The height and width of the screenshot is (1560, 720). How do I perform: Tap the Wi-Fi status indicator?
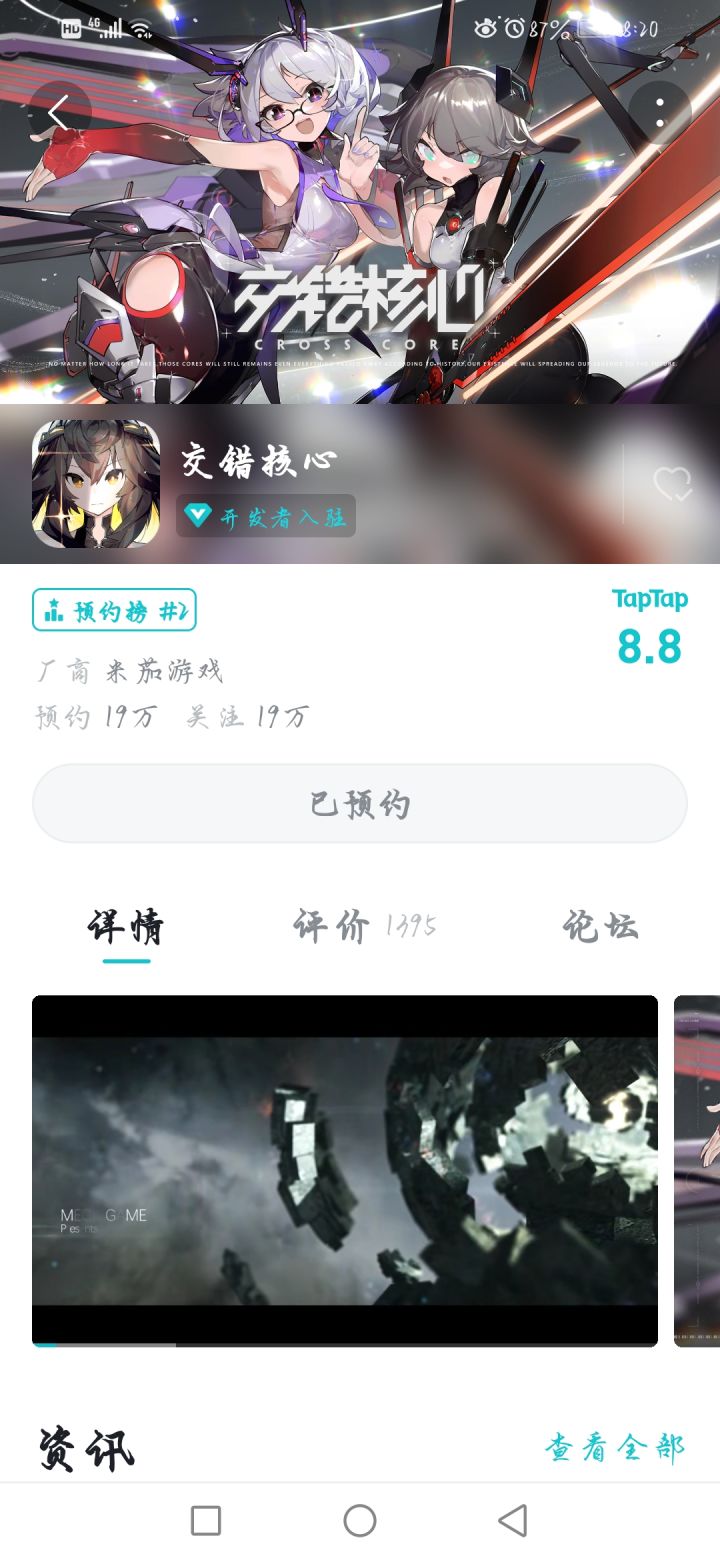[142, 29]
